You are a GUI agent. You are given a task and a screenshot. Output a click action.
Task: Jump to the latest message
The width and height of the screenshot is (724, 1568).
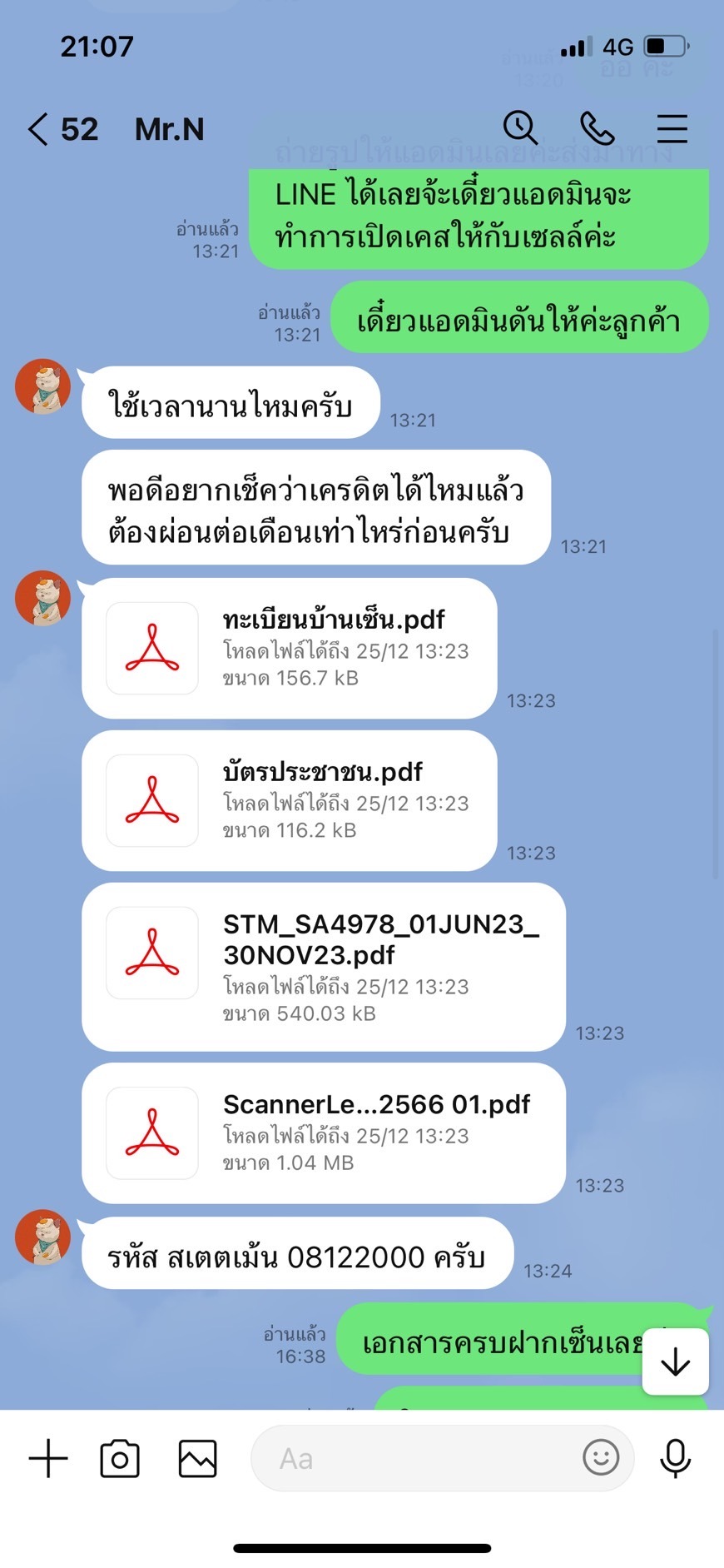(x=675, y=1361)
